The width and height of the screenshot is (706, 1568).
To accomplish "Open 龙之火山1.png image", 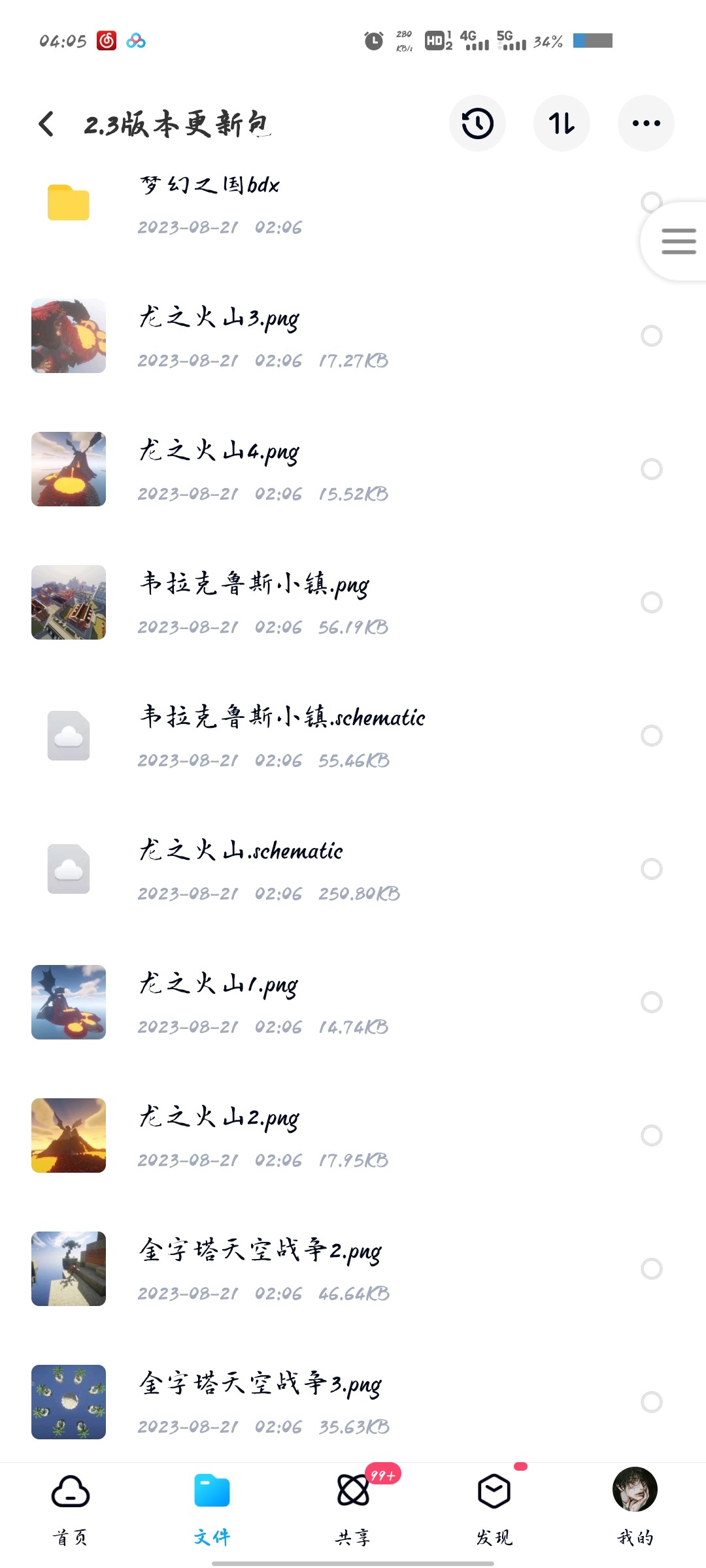I will pyautogui.click(x=218, y=1002).
